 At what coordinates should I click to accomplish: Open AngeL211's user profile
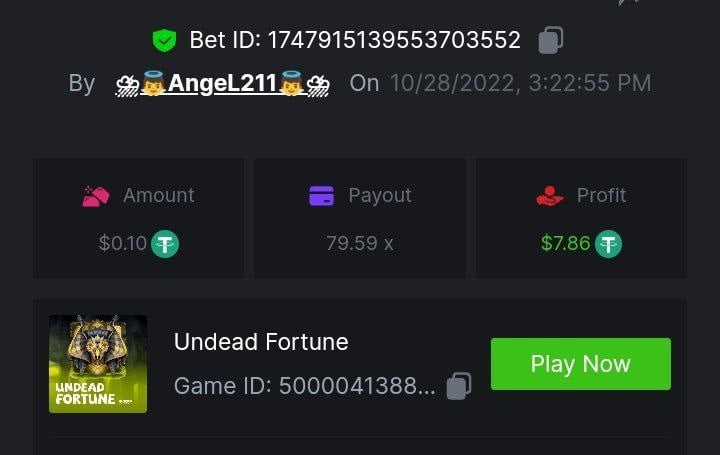point(222,83)
